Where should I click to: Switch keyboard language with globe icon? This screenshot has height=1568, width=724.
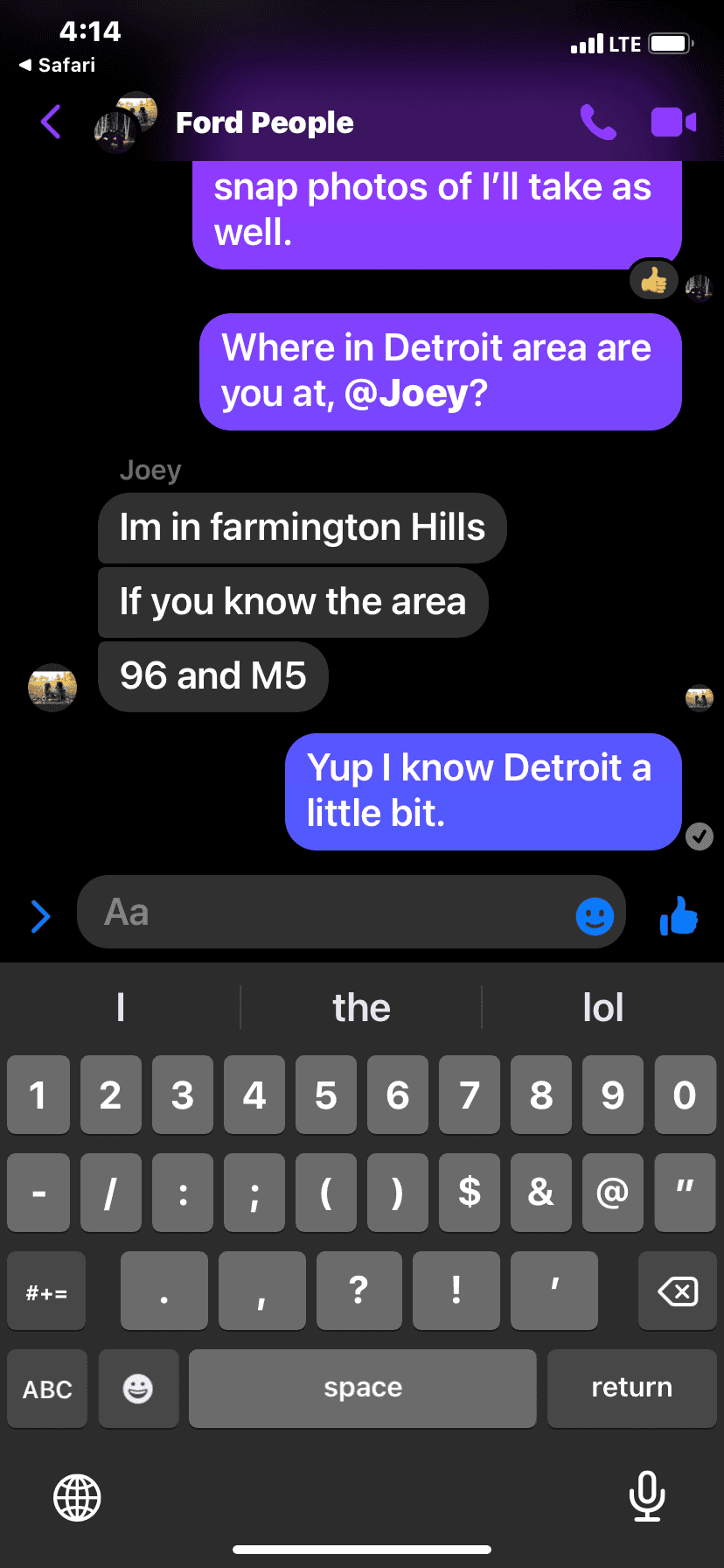[x=77, y=1497]
